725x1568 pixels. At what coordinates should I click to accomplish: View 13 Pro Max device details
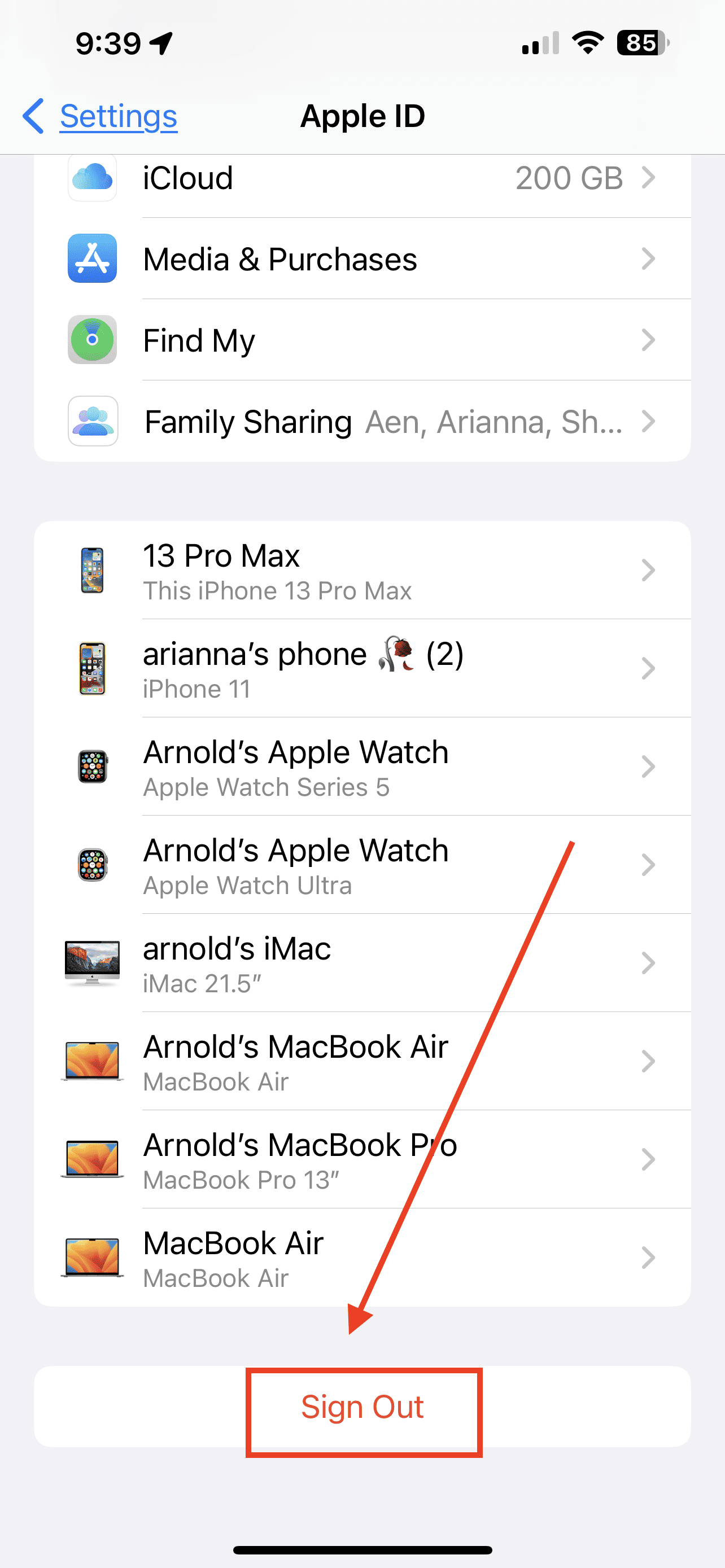[x=362, y=571]
